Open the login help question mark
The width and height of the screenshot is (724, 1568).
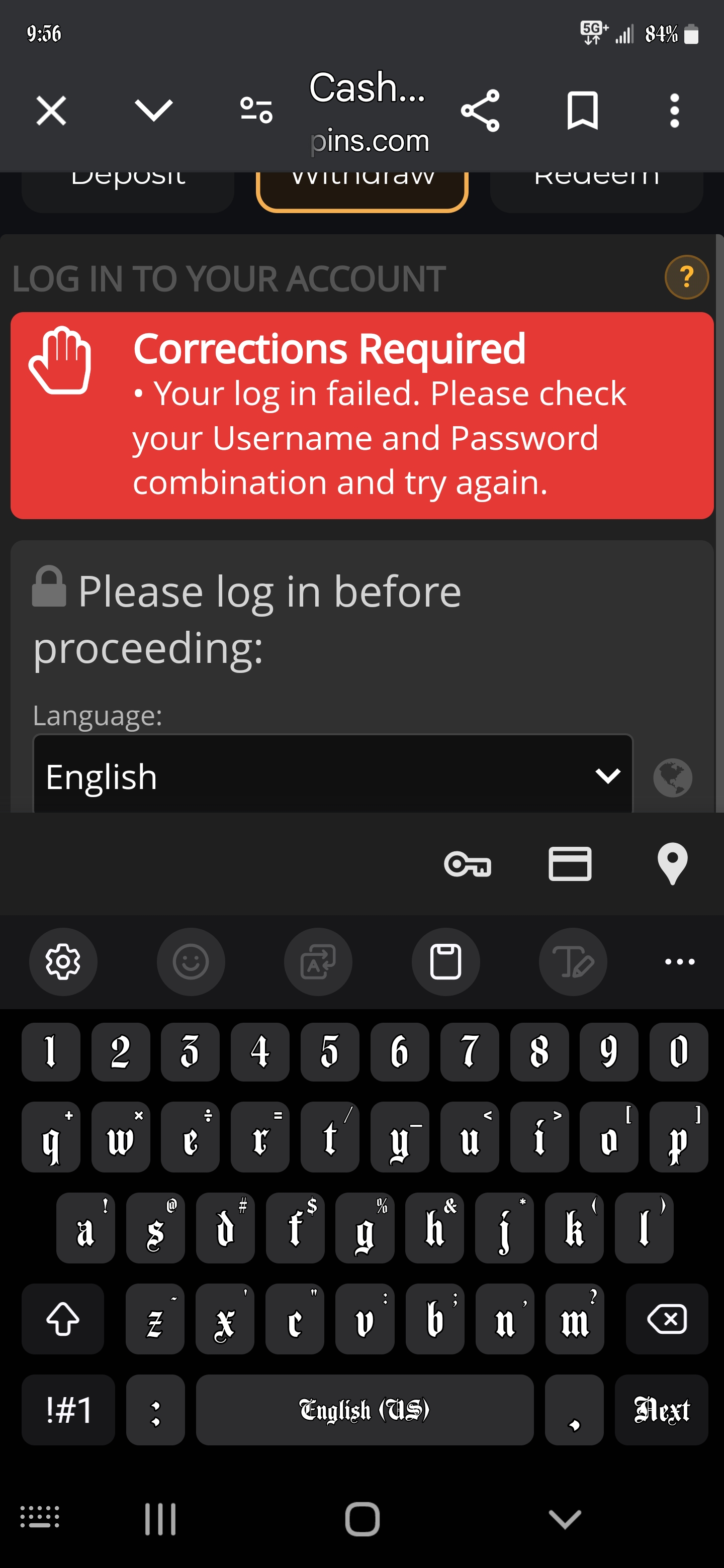pos(686,277)
